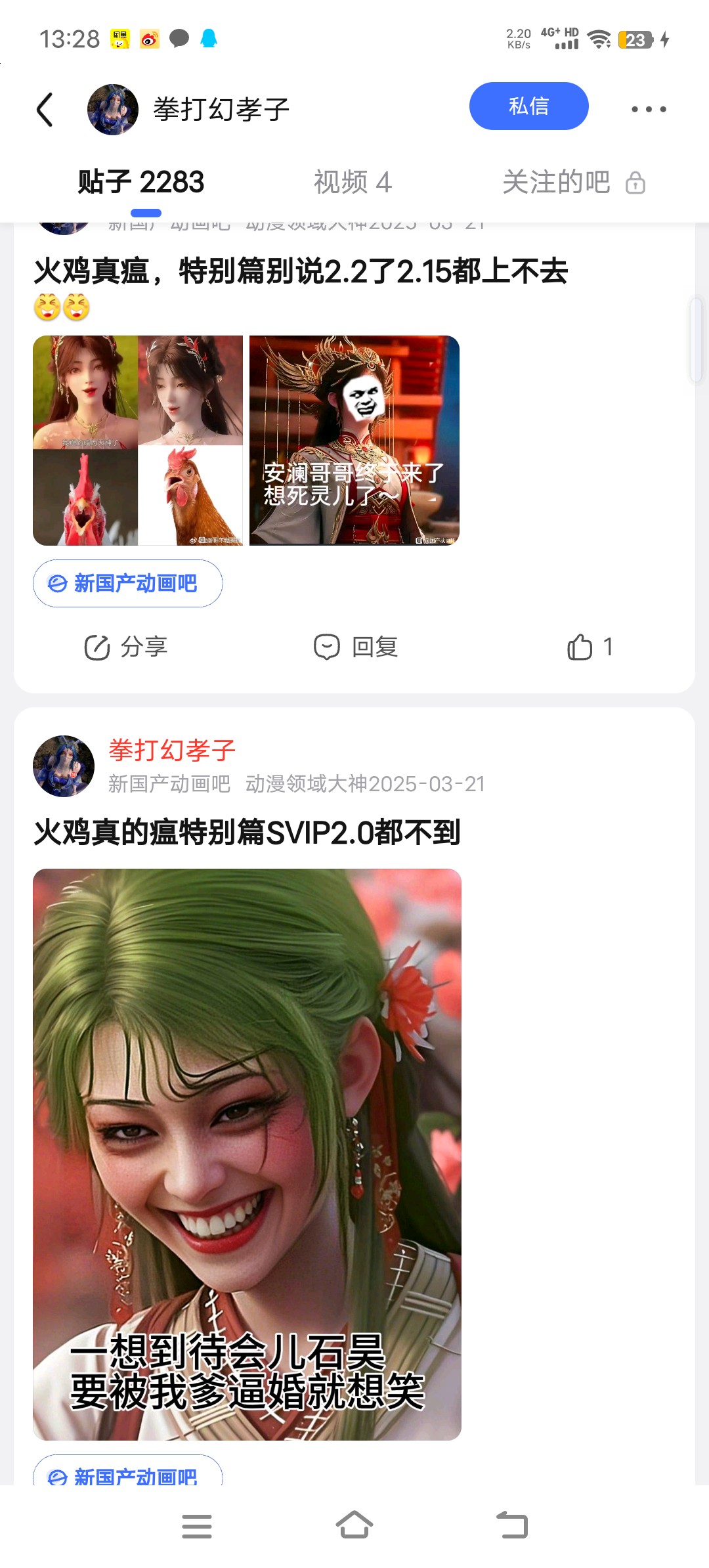The width and height of the screenshot is (709, 1568).
Task: Open the four-panel chicken collage image
Action: point(138,441)
